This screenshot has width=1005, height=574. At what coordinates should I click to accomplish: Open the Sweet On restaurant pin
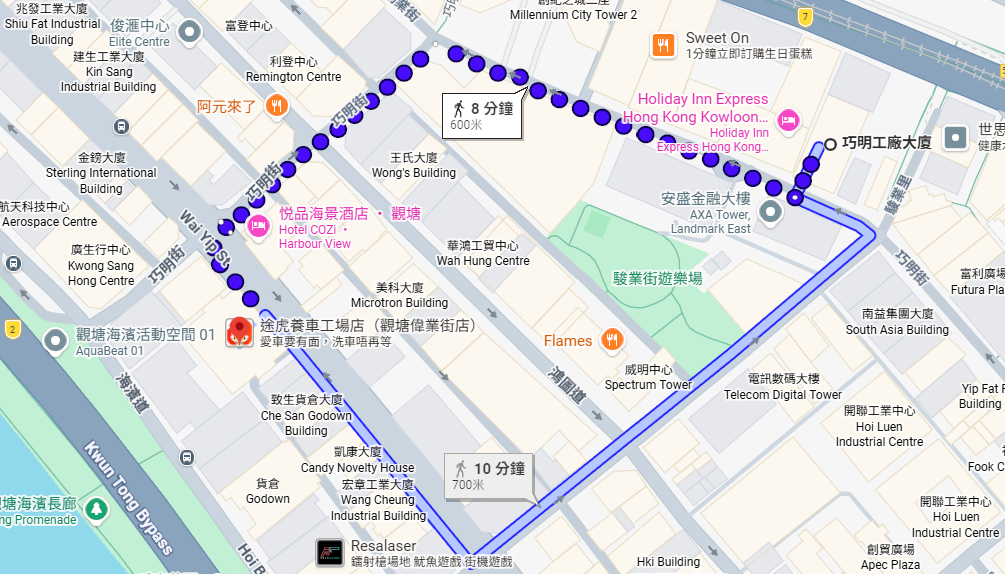click(x=662, y=45)
